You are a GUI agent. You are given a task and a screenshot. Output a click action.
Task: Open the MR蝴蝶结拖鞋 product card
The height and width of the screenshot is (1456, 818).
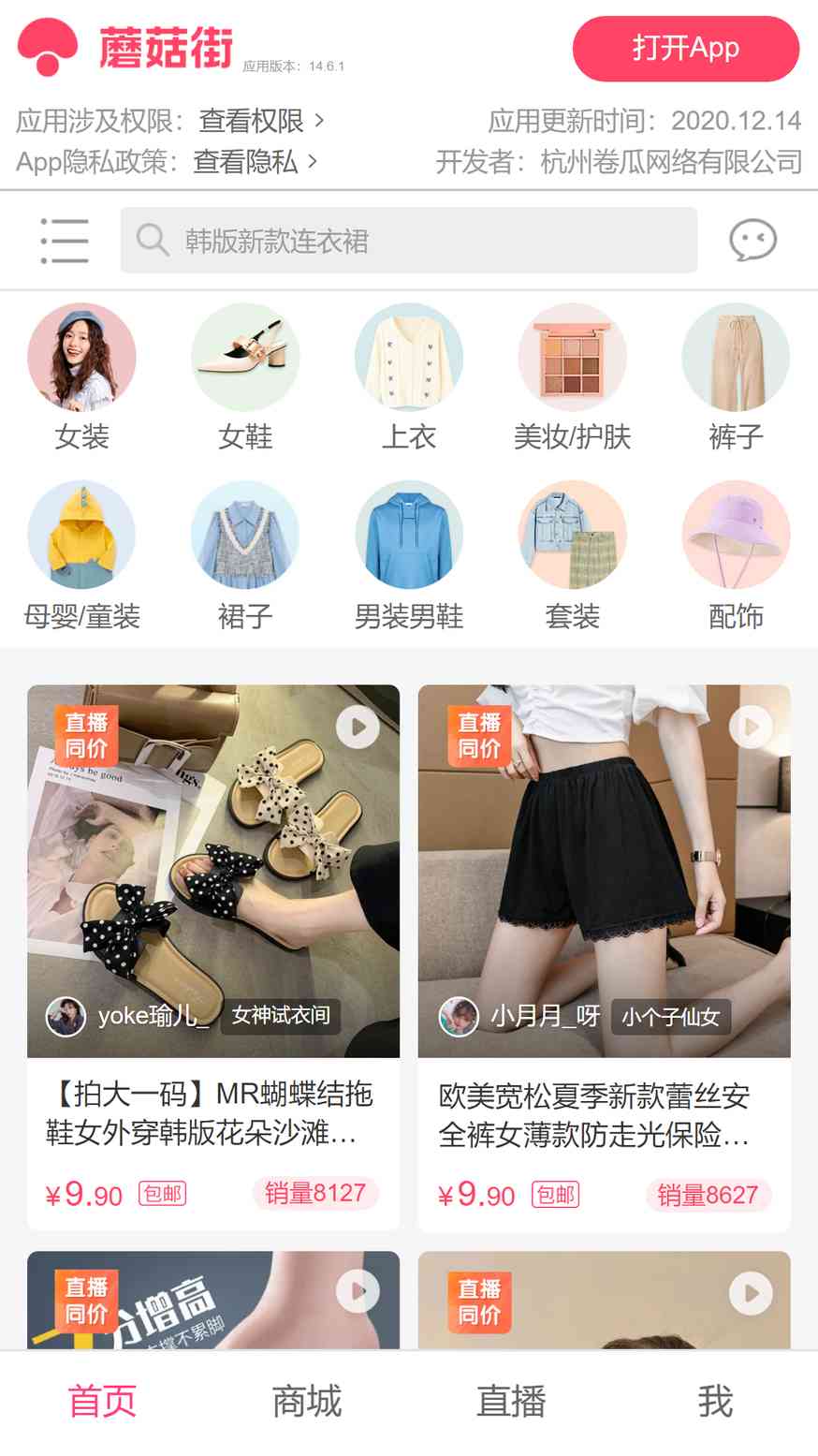click(213, 957)
